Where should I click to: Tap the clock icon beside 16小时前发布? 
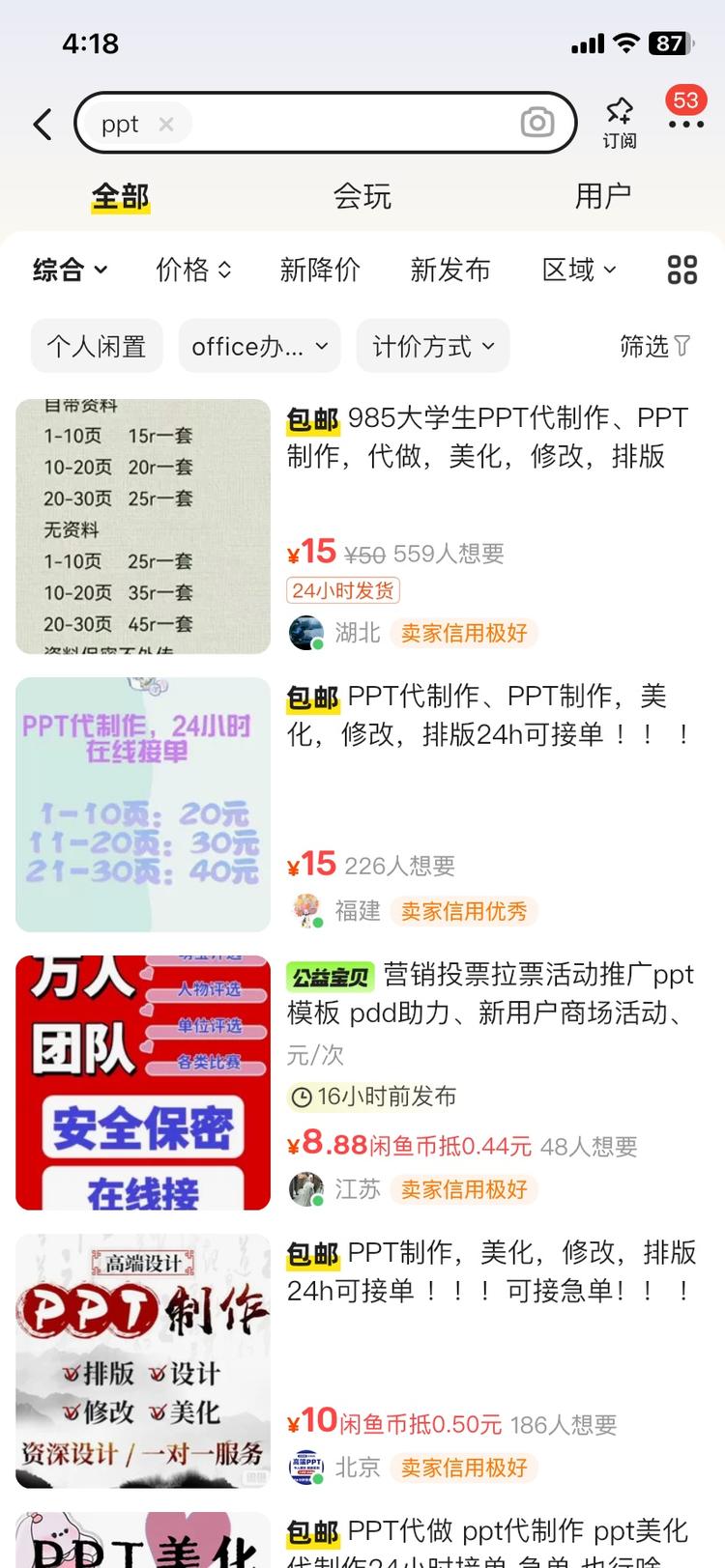pyautogui.click(x=301, y=1098)
